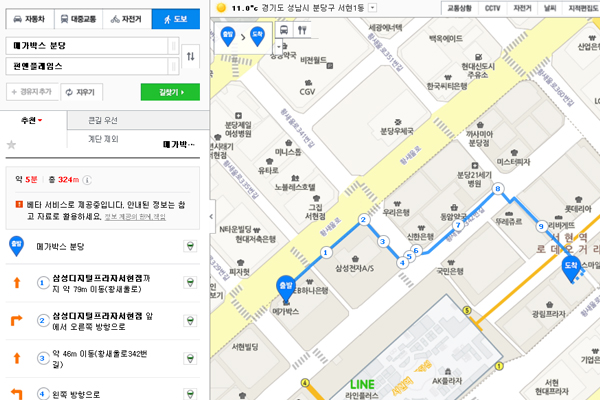Screen dimensions: 600x400
Task: Add a waypoint with 경유지 추가
Action: [32, 92]
